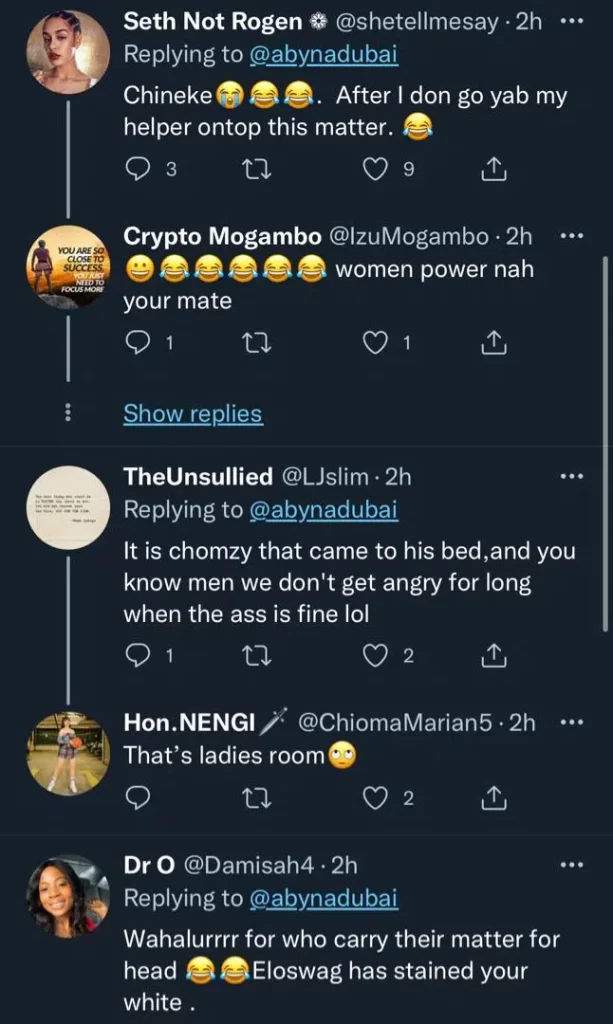Open Crypto Mogambo's profile avatar
The image size is (613, 1024).
[x=67, y=262]
